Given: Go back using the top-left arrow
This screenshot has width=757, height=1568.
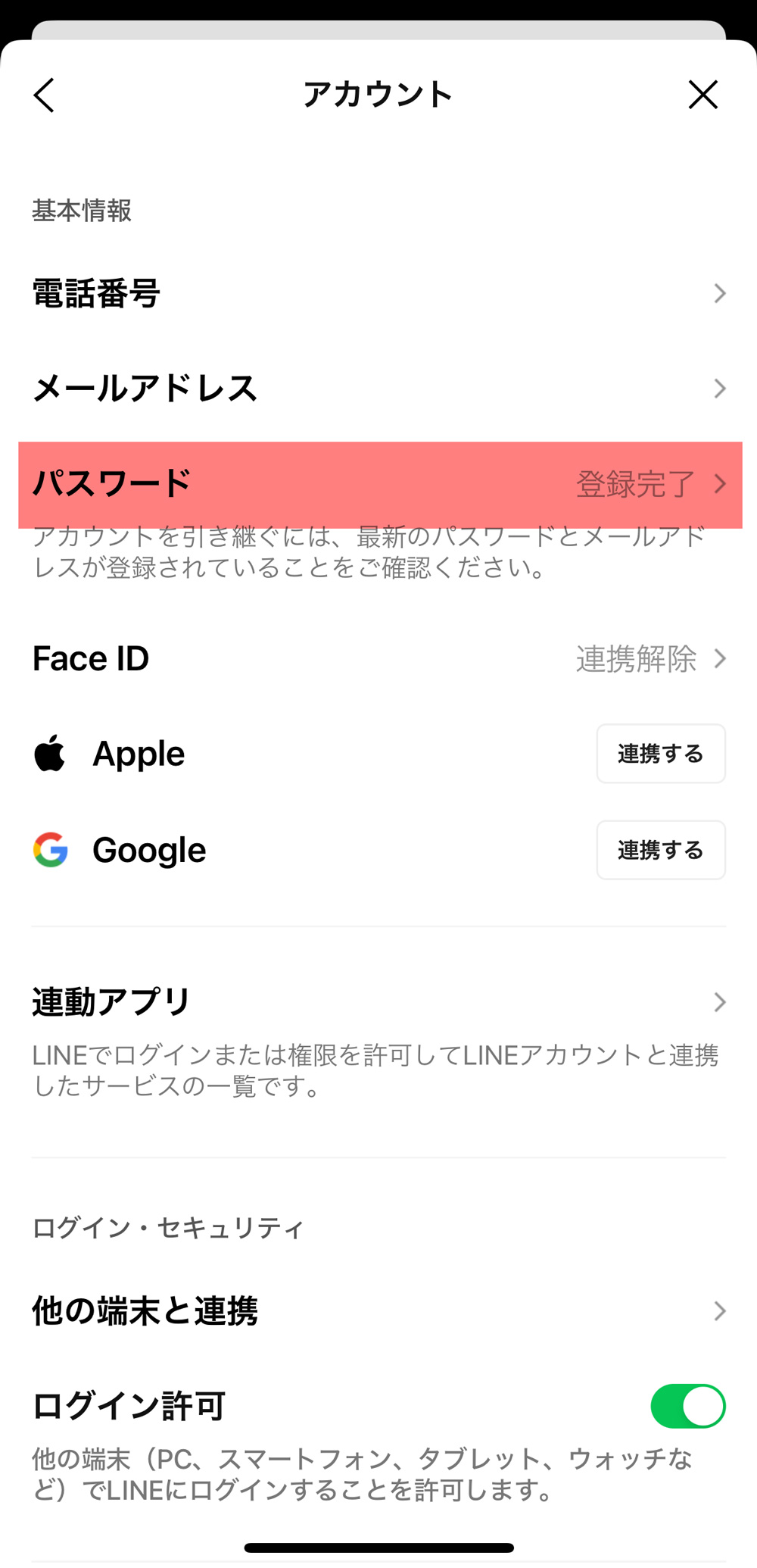Looking at the screenshot, I should (x=45, y=95).
